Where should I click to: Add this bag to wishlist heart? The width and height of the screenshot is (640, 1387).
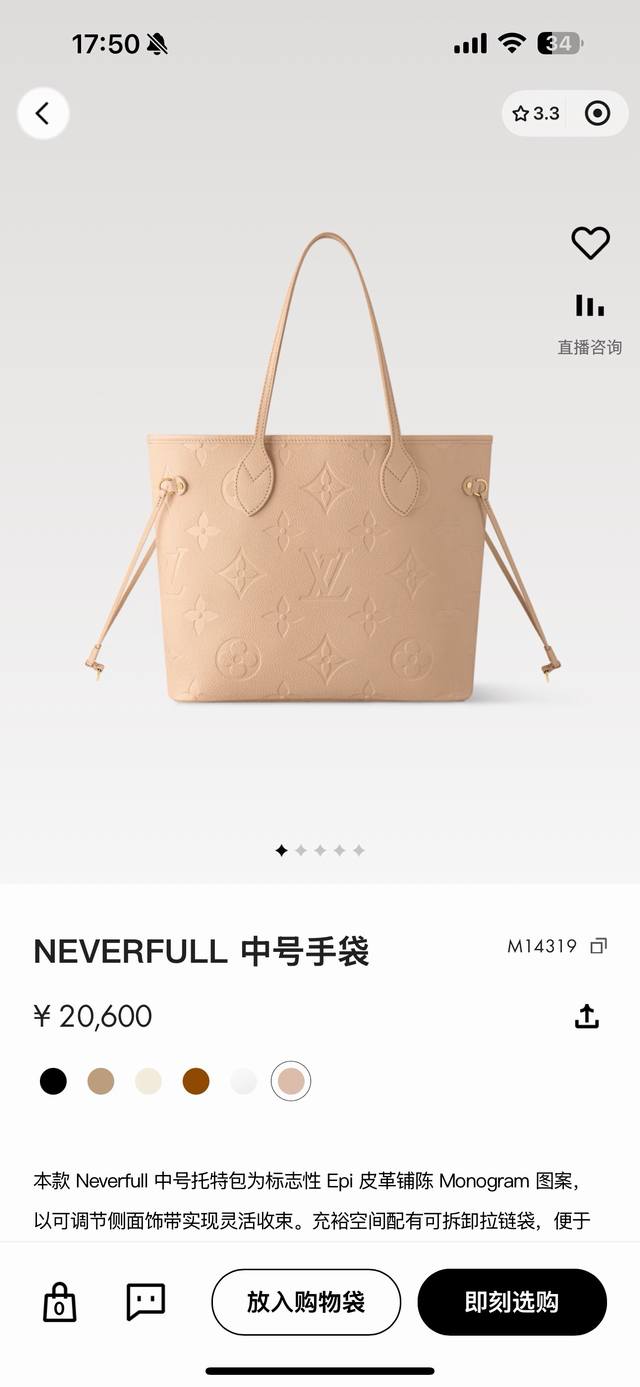coord(590,242)
